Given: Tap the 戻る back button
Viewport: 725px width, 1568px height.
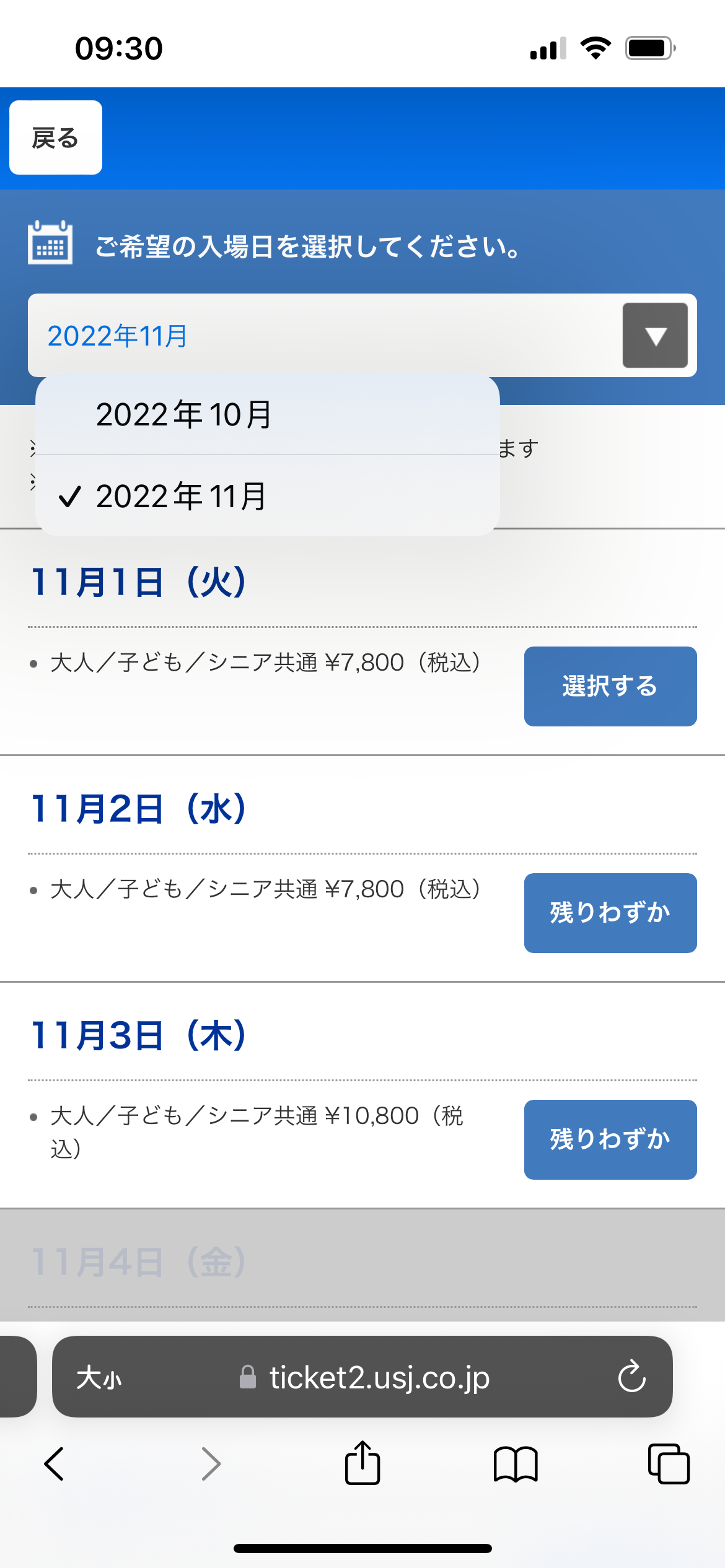Looking at the screenshot, I should 56,137.
